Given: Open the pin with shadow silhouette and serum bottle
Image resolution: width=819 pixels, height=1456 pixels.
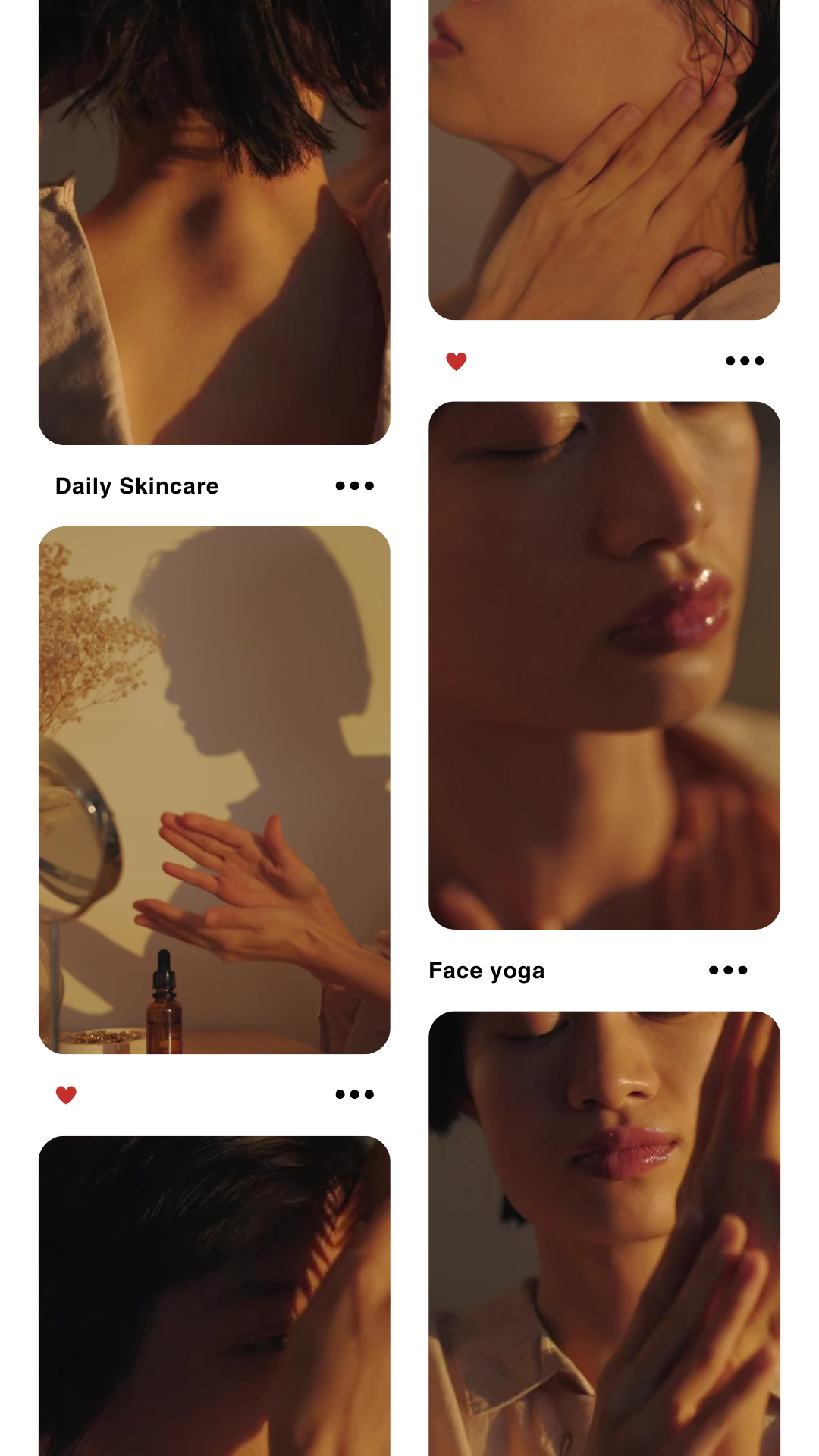Looking at the screenshot, I should pos(214,789).
